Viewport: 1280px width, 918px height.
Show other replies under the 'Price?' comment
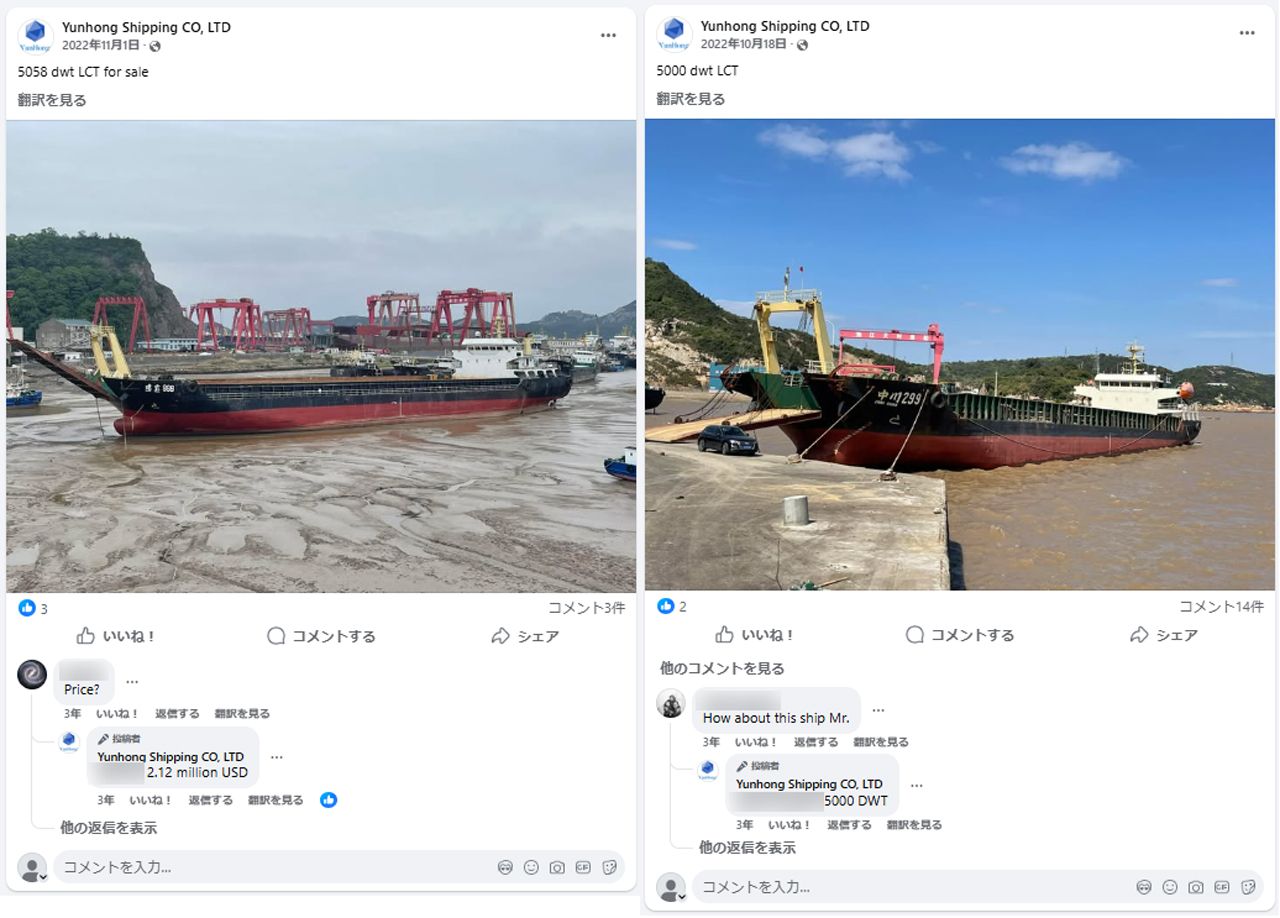coord(108,828)
